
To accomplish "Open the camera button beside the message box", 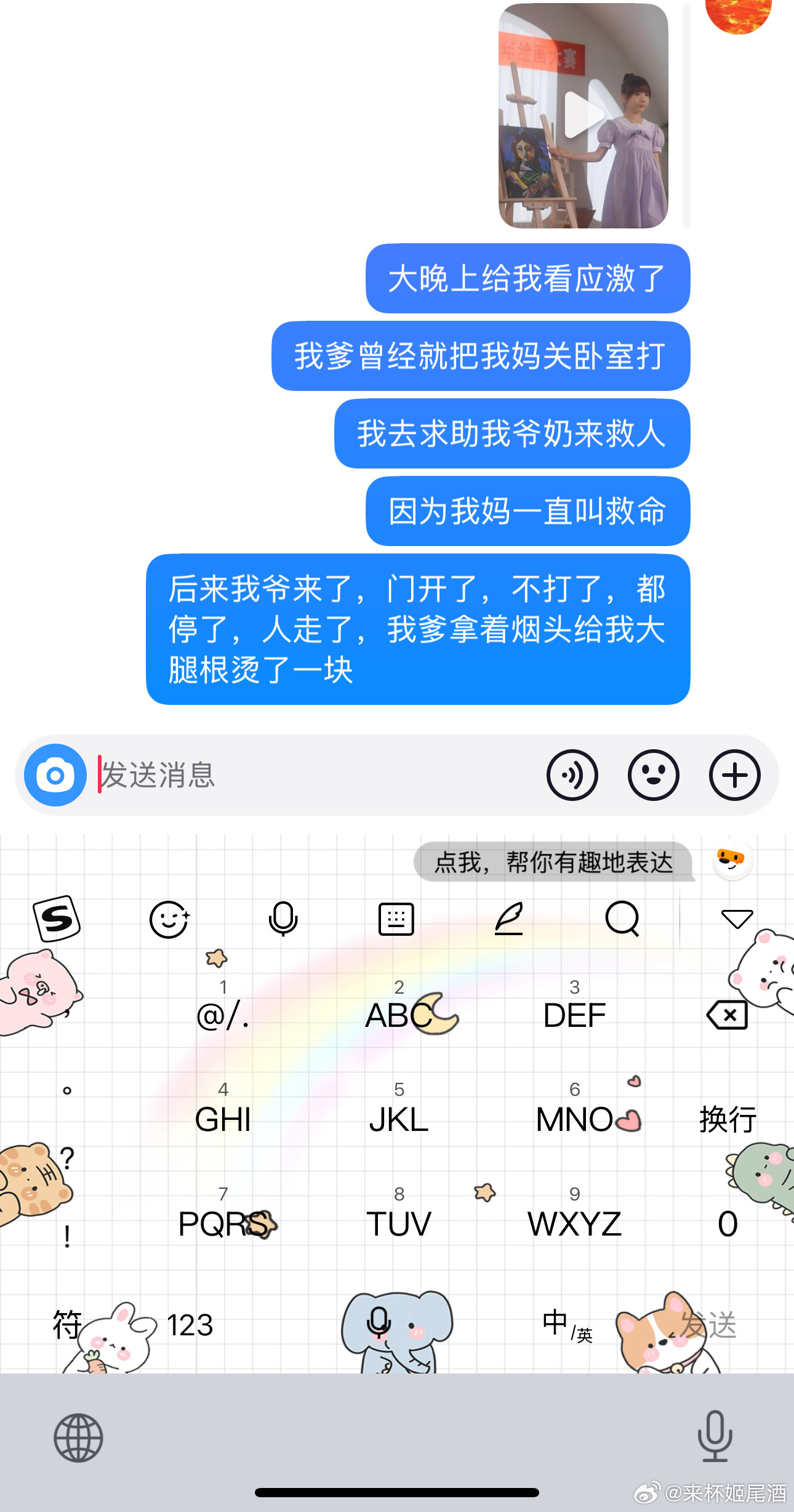I will point(55,774).
